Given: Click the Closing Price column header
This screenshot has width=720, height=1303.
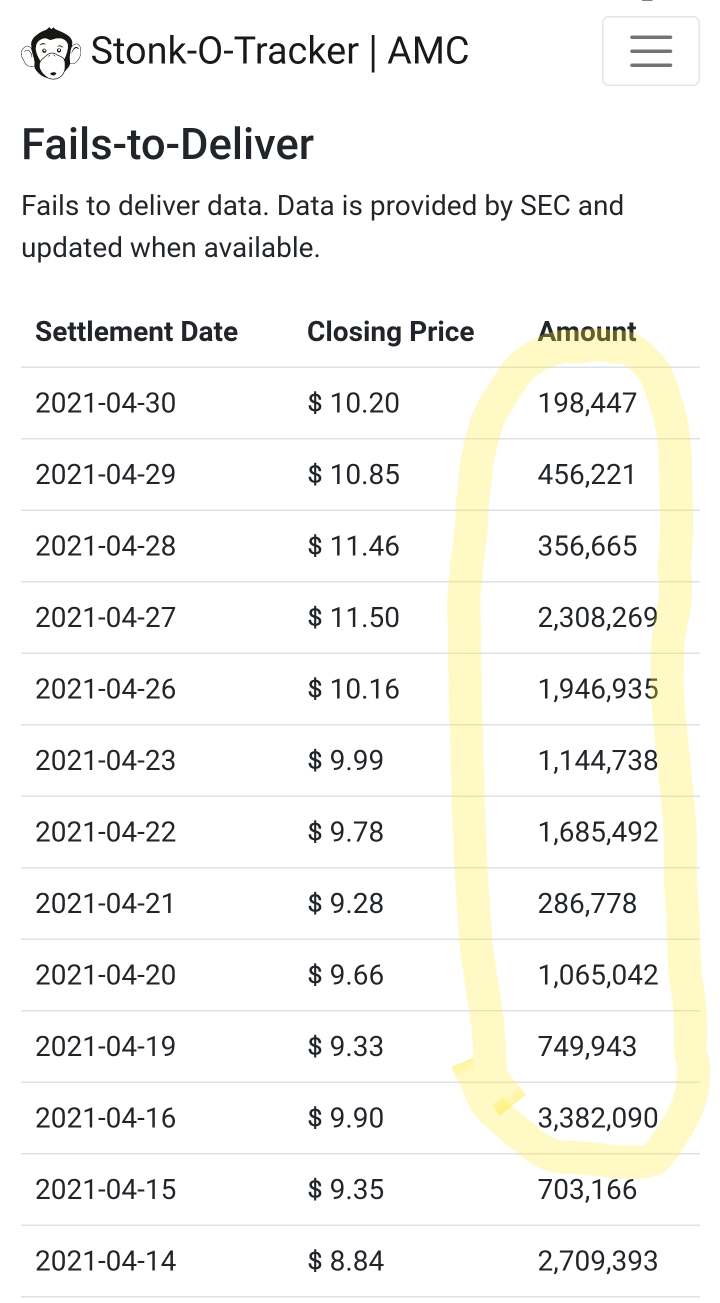Looking at the screenshot, I should pyautogui.click(x=390, y=331).
